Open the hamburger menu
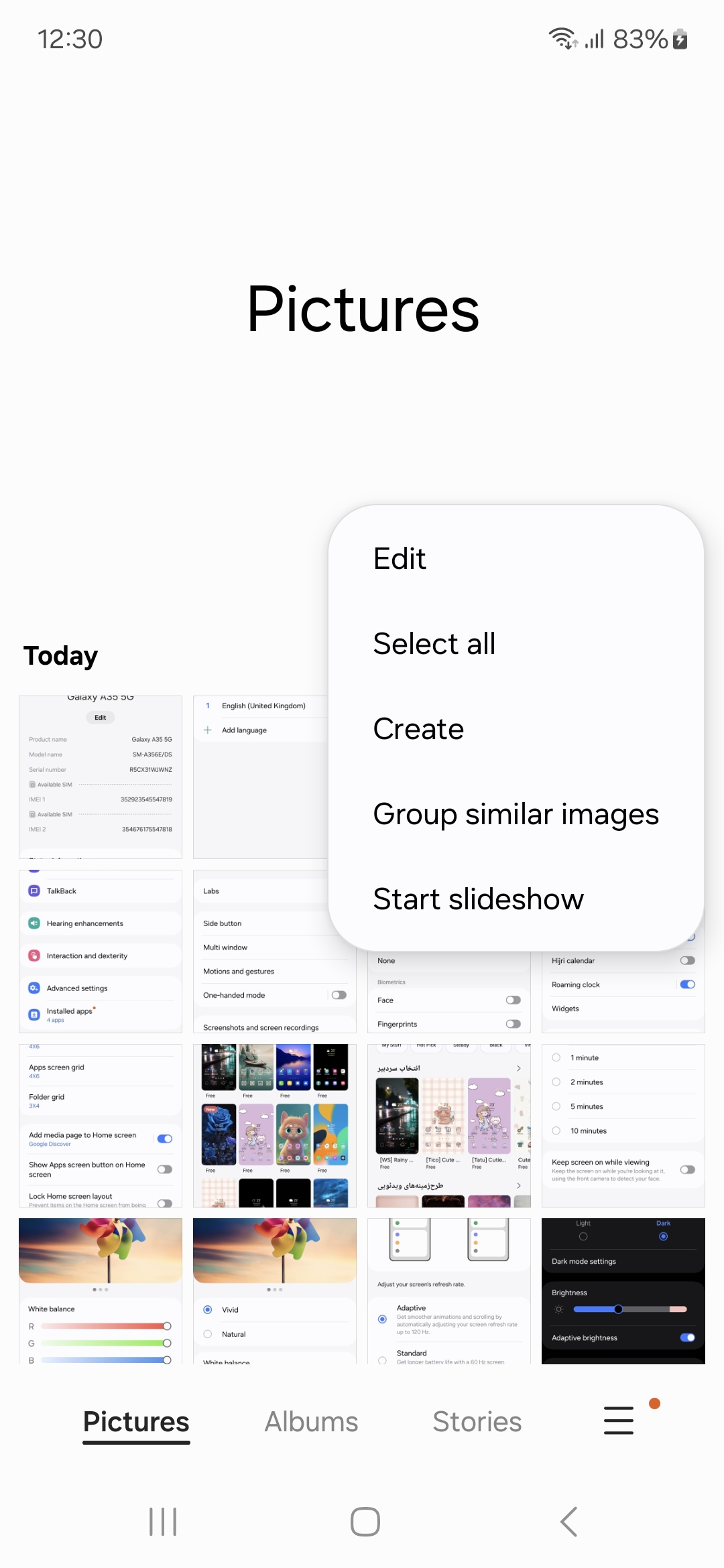Image resolution: width=724 pixels, height=1568 pixels. pos(618,1421)
